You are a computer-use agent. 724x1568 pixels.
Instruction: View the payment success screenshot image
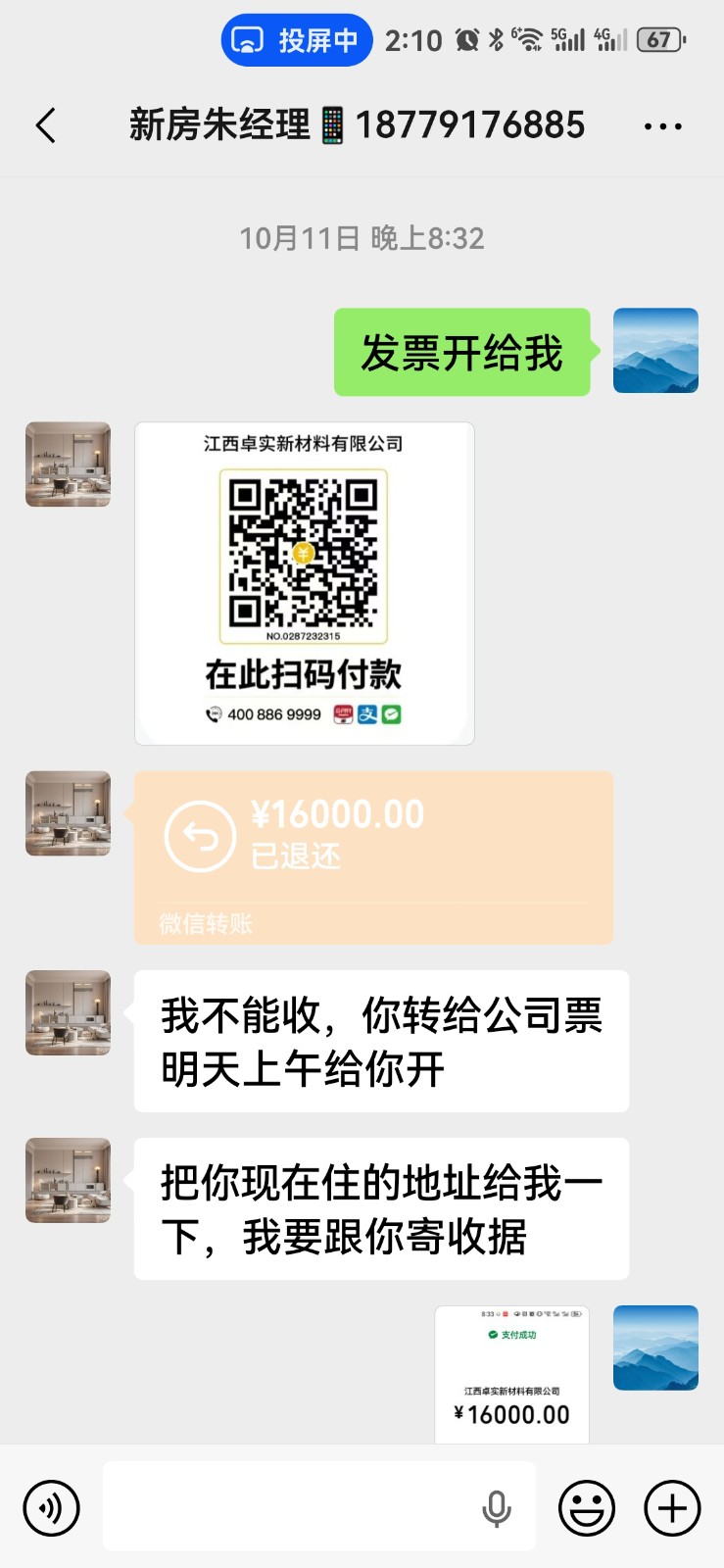pyautogui.click(x=511, y=1374)
